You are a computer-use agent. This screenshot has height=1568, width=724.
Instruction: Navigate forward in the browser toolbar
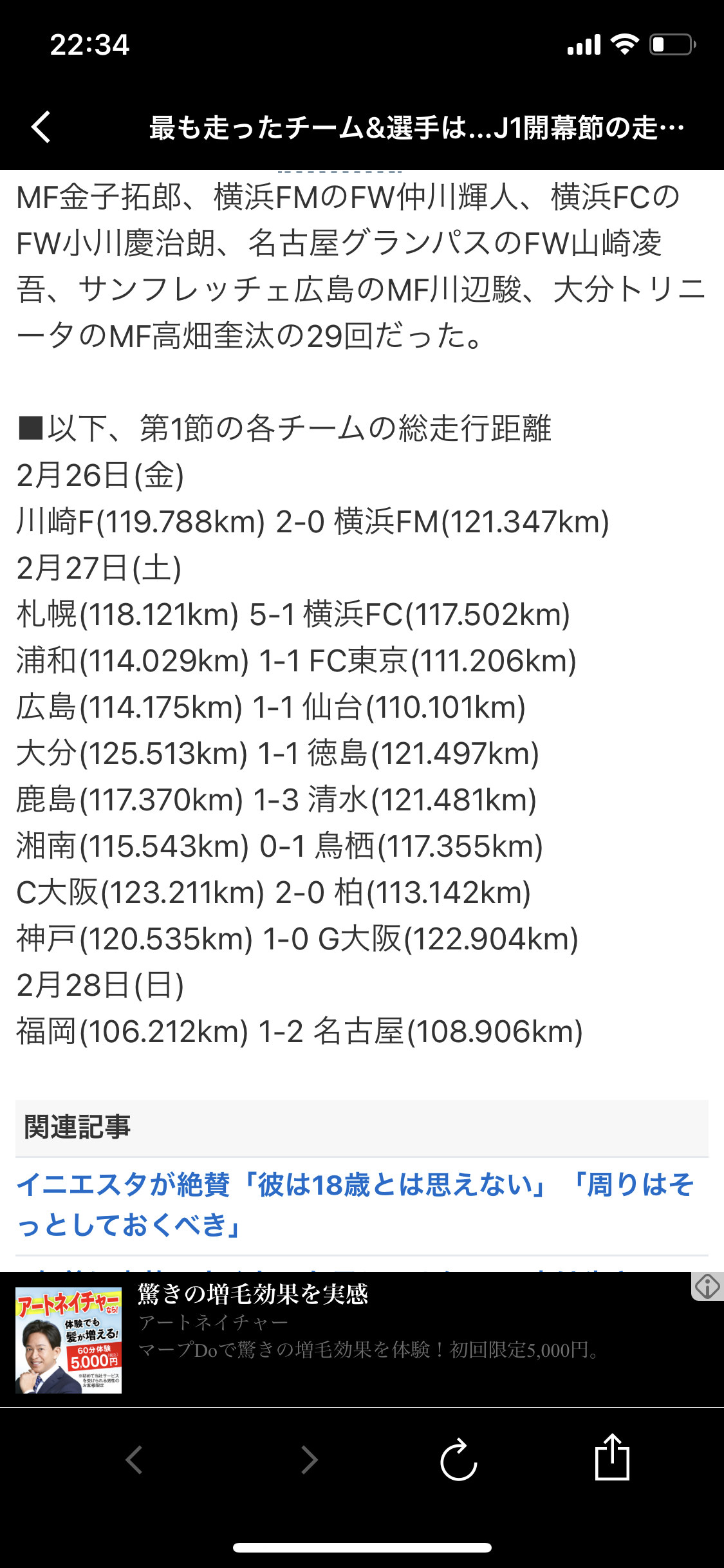[310, 1459]
